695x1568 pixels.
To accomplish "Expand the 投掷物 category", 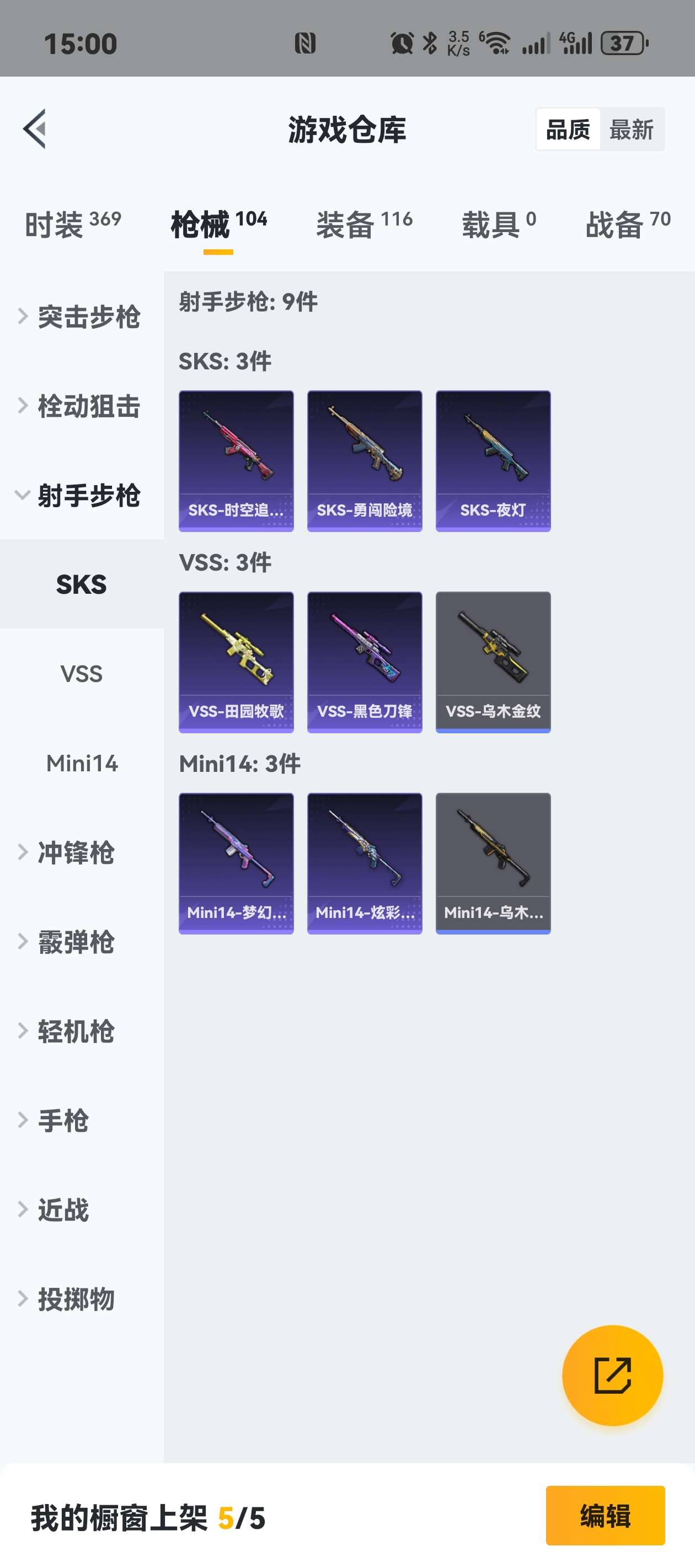I will point(75,1299).
